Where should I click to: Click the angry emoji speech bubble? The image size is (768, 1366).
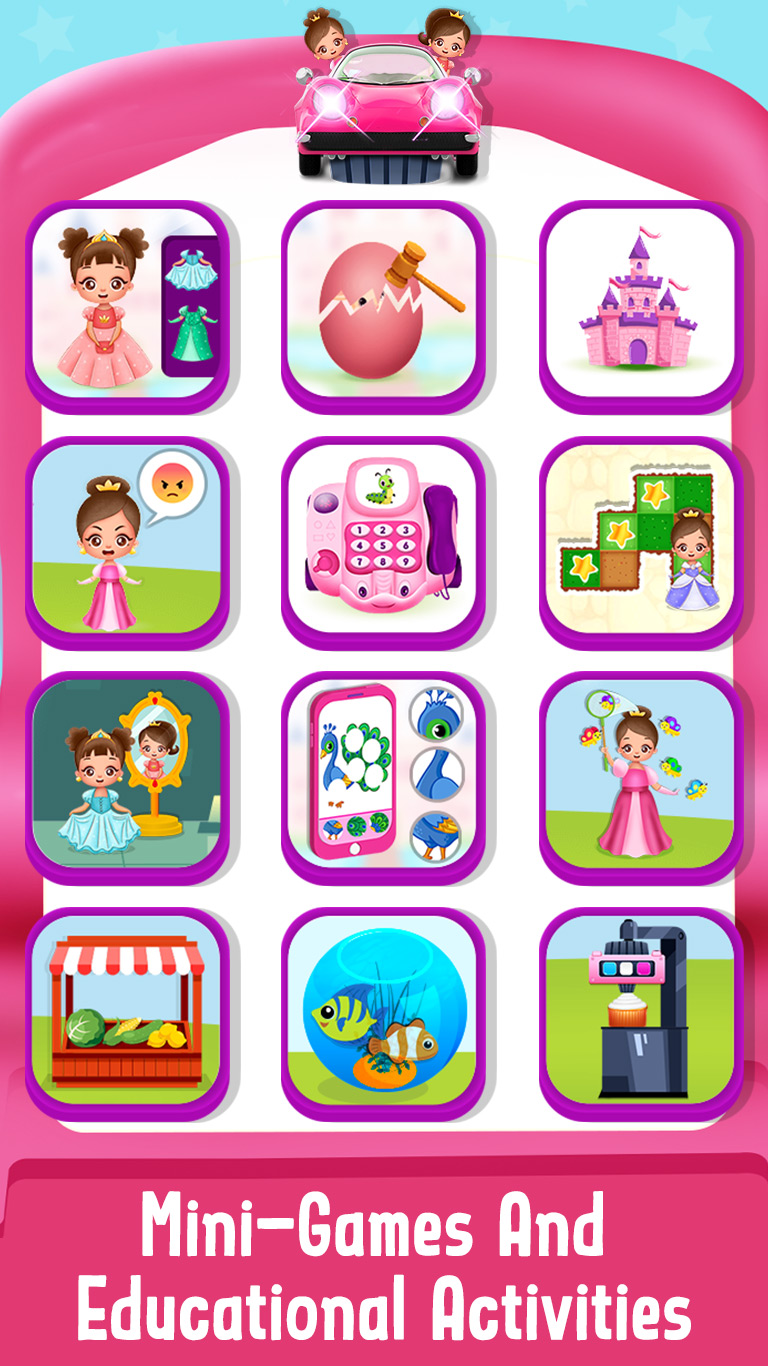[x=172, y=487]
